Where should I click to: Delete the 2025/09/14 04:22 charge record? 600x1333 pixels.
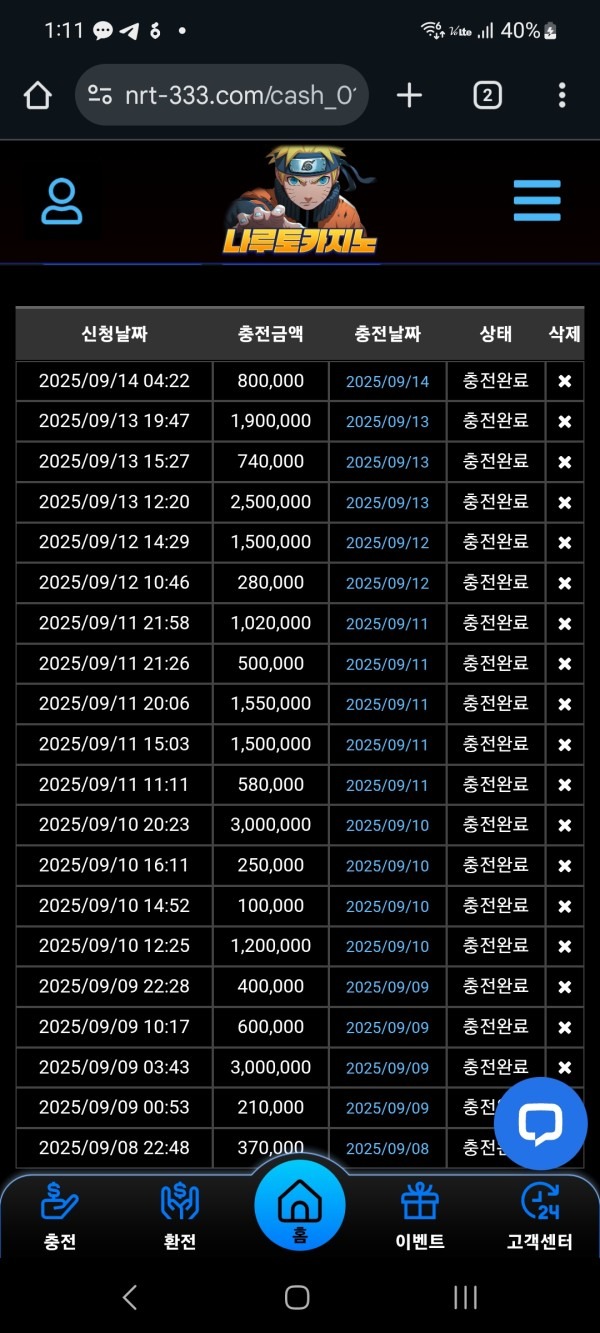pos(565,381)
